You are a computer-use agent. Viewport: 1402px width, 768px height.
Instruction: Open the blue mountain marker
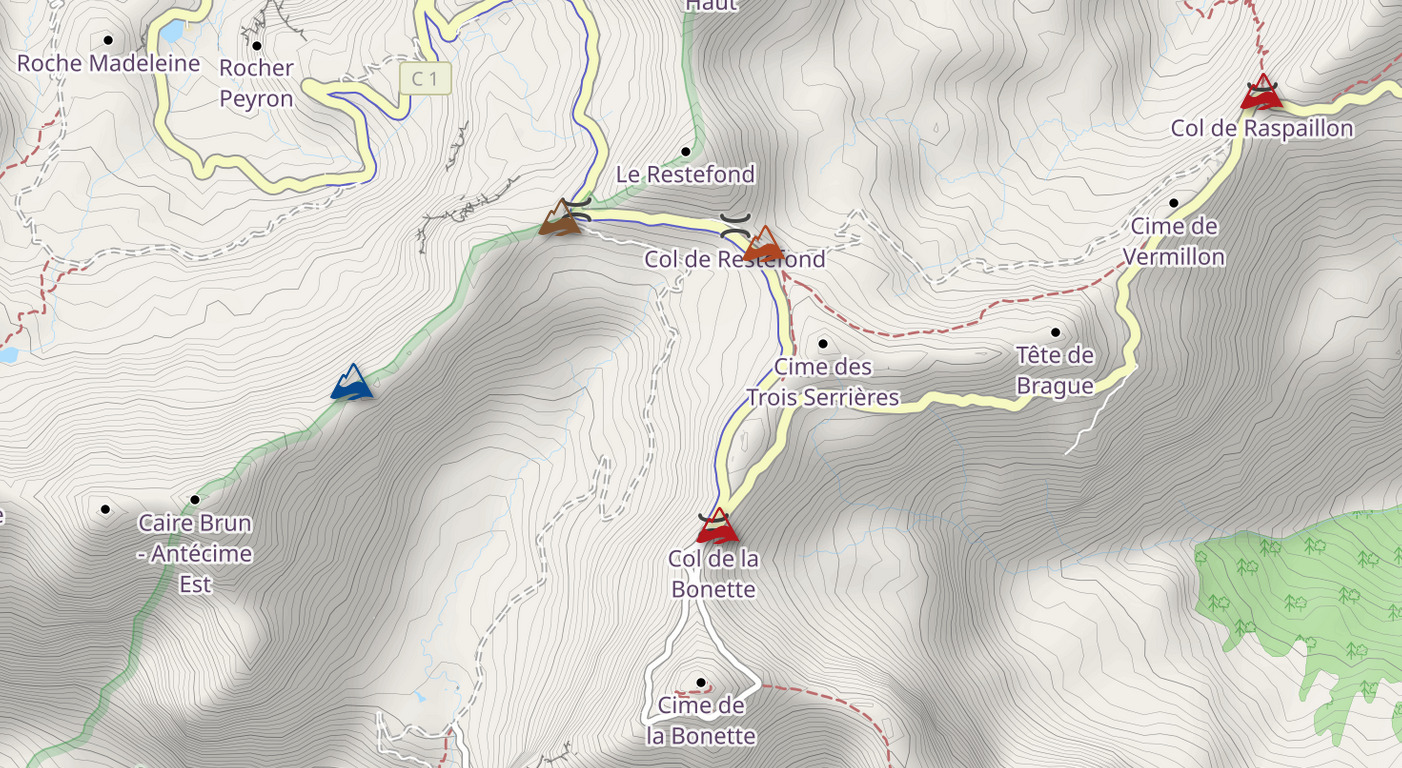tap(352, 383)
